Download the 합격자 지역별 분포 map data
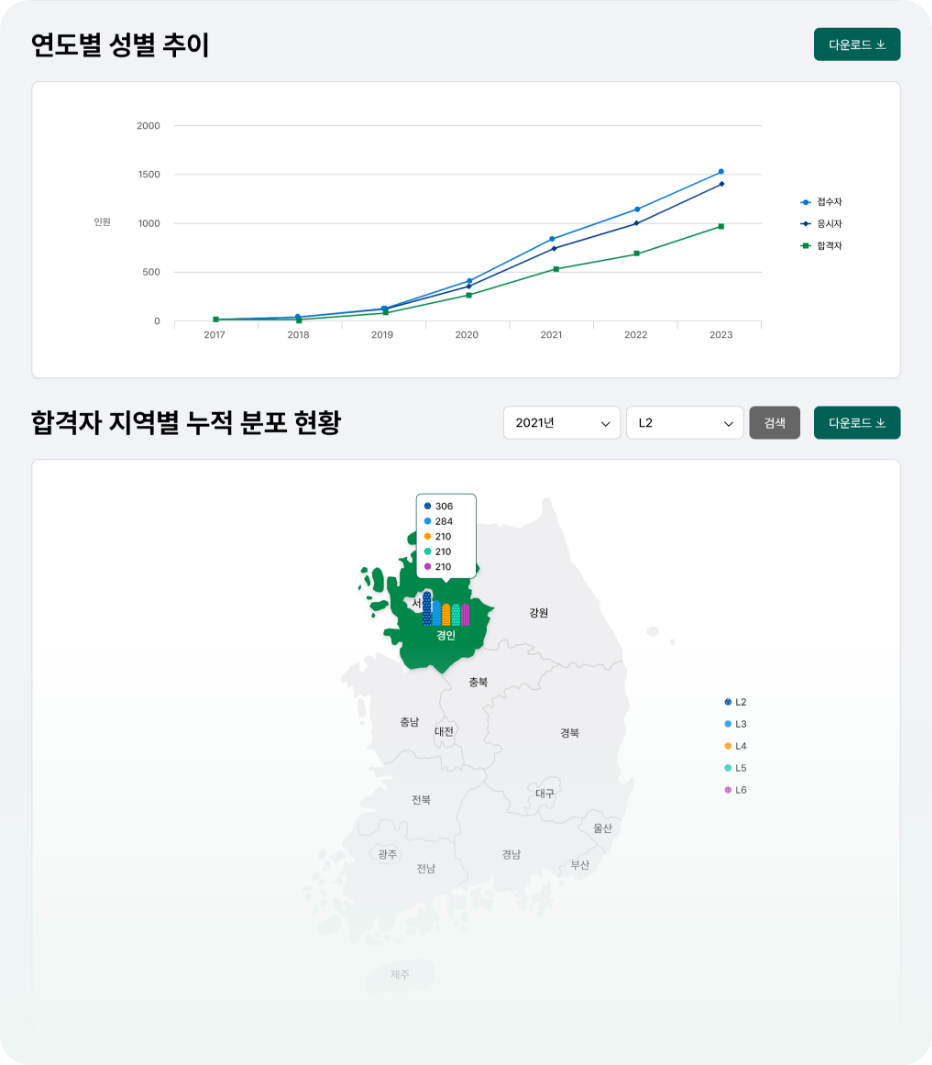Viewport: 932px width, 1065px height. click(x=857, y=423)
